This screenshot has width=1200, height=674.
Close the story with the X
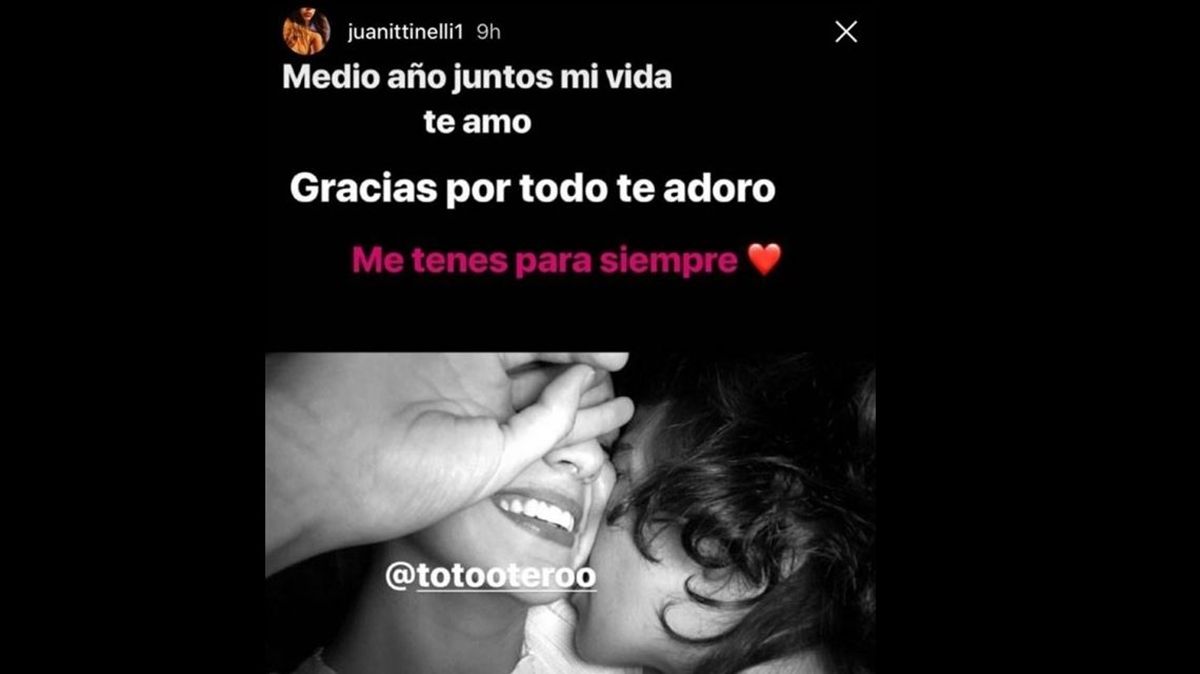coord(846,32)
